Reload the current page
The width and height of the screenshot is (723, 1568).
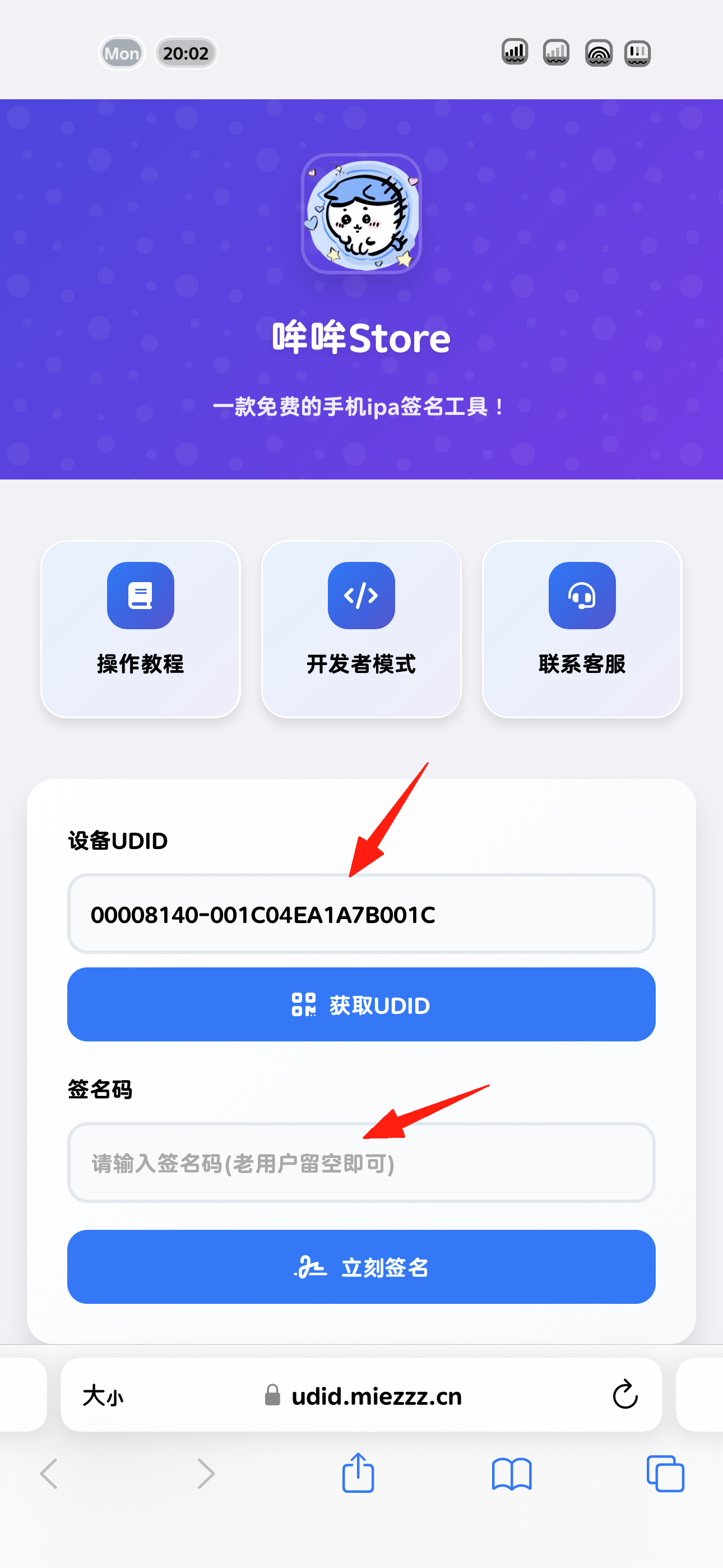pyautogui.click(x=624, y=1395)
